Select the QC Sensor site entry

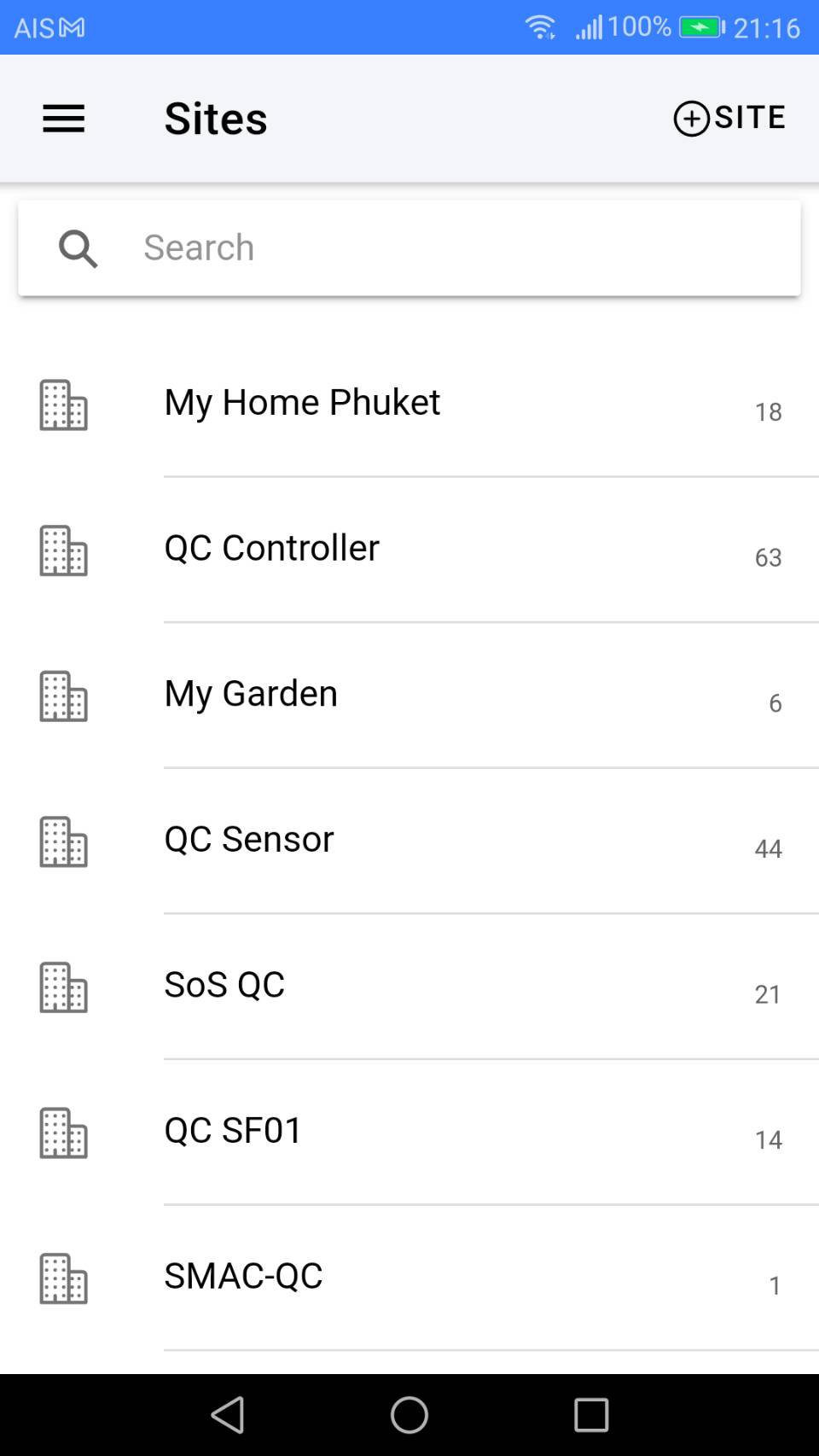tap(249, 839)
